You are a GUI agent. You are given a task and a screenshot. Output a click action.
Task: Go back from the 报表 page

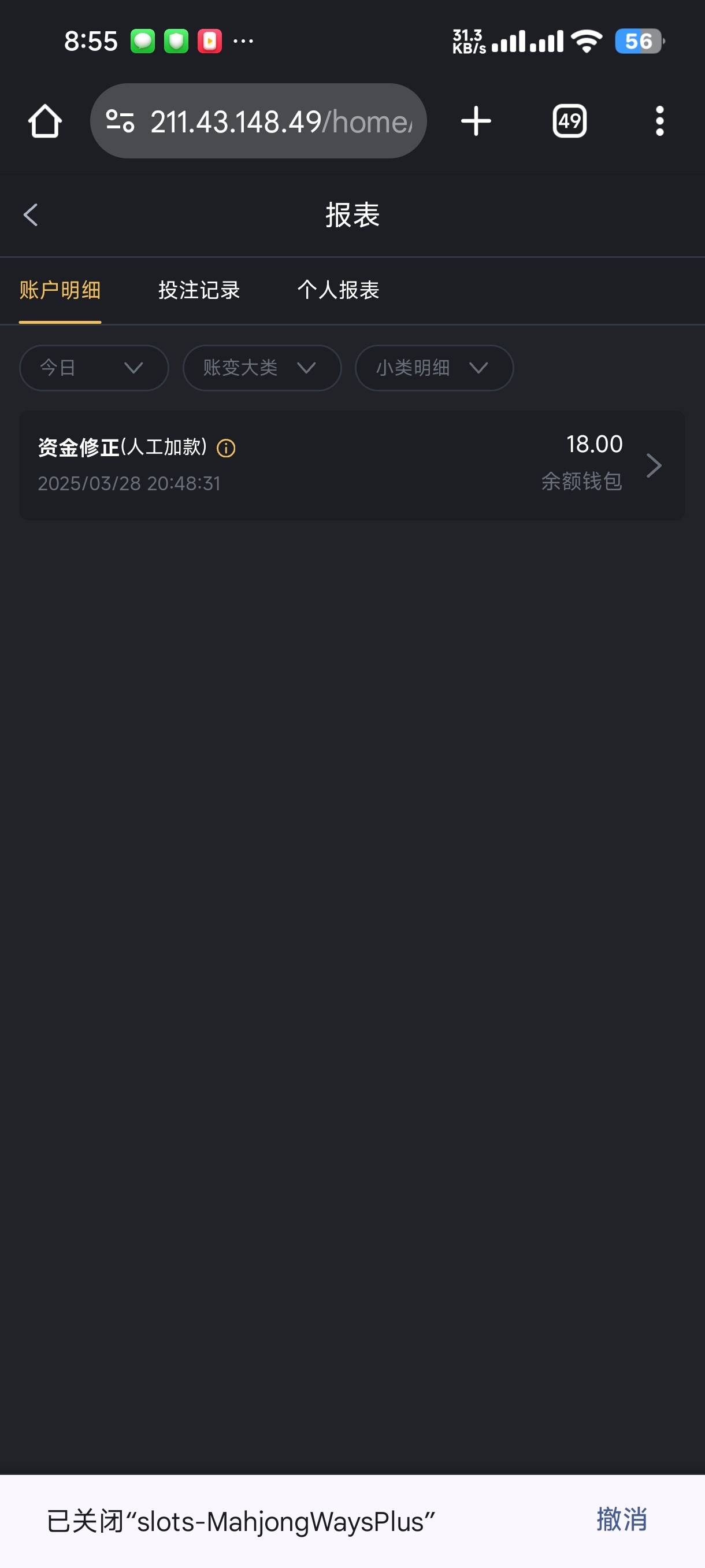point(31,215)
